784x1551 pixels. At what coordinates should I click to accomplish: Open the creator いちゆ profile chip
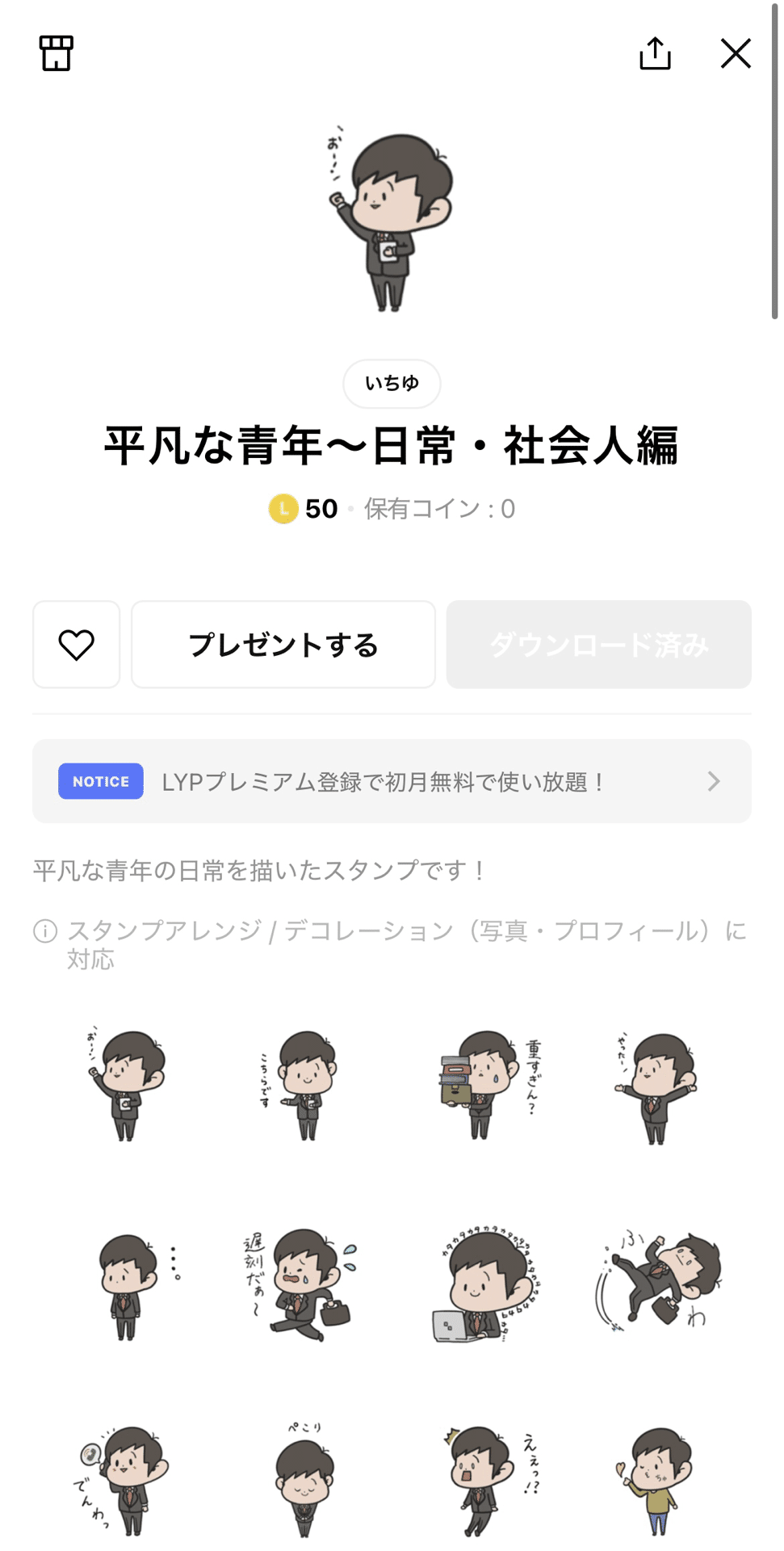(x=392, y=384)
